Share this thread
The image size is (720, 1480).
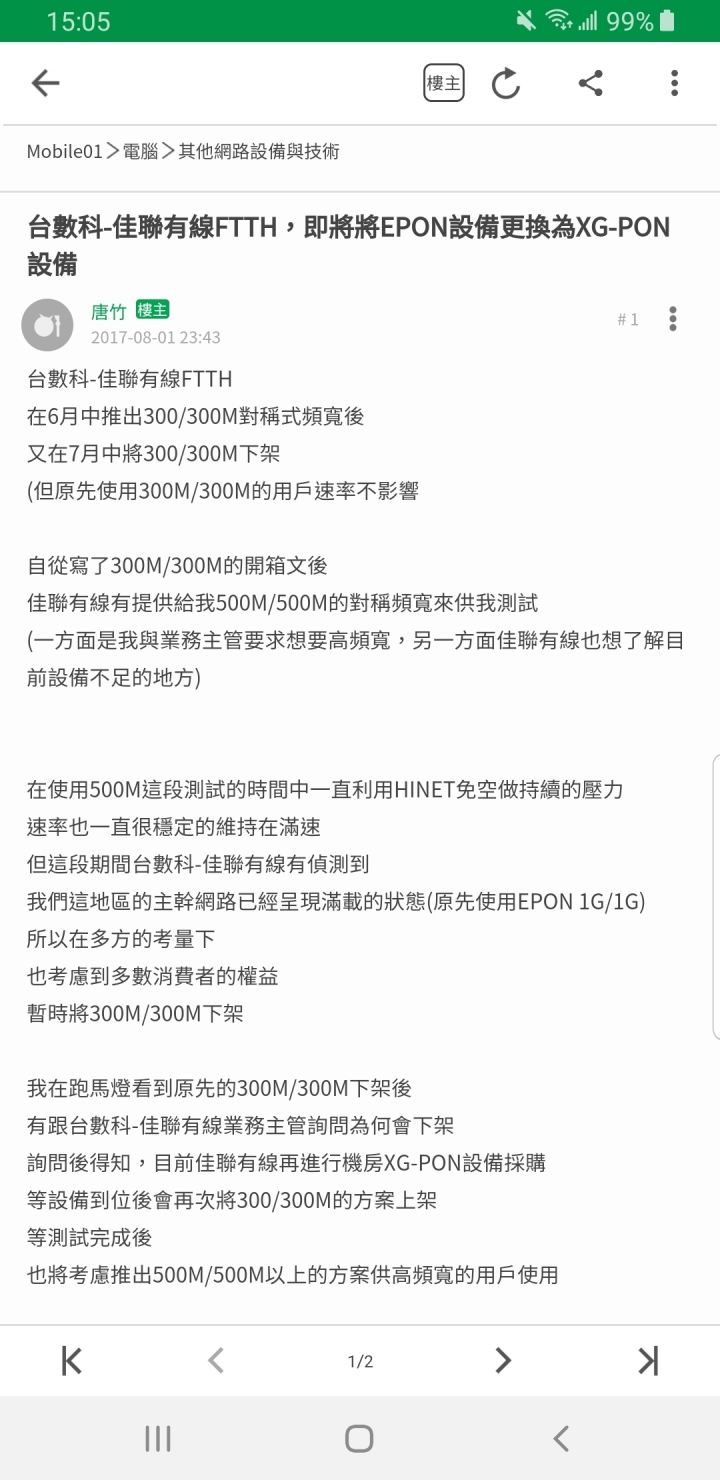(590, 83)
